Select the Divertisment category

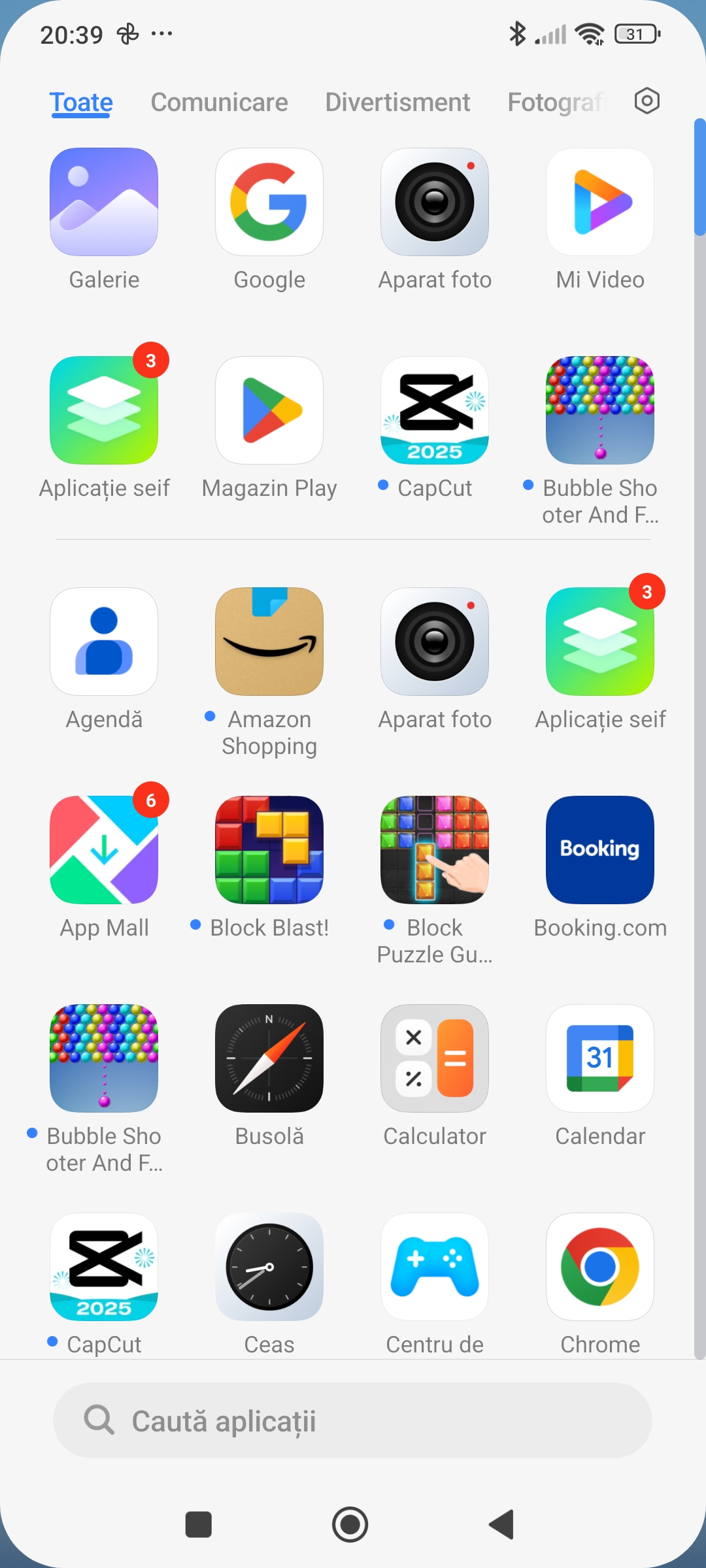click(397, 102)
